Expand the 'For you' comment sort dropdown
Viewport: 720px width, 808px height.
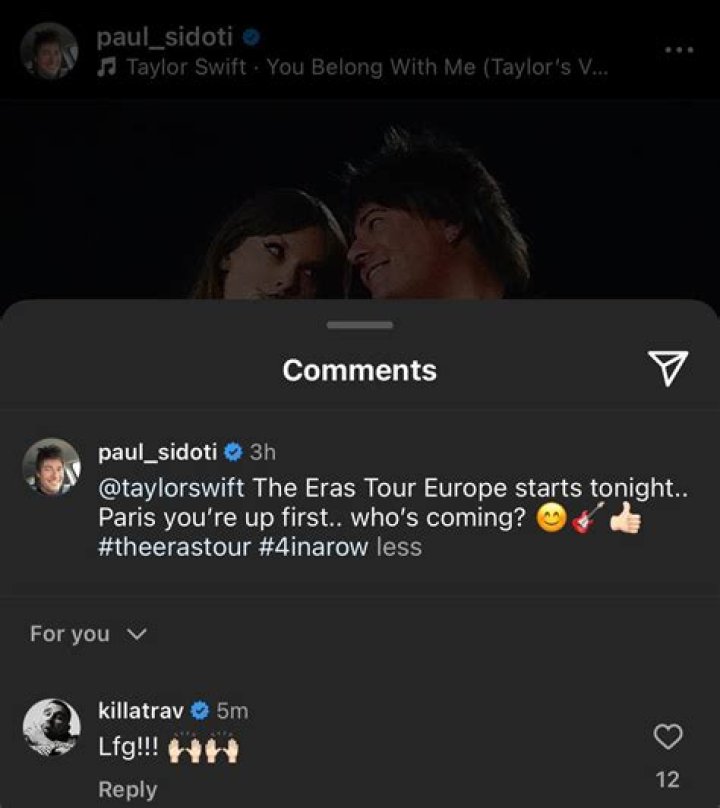[x=88, y=633]
